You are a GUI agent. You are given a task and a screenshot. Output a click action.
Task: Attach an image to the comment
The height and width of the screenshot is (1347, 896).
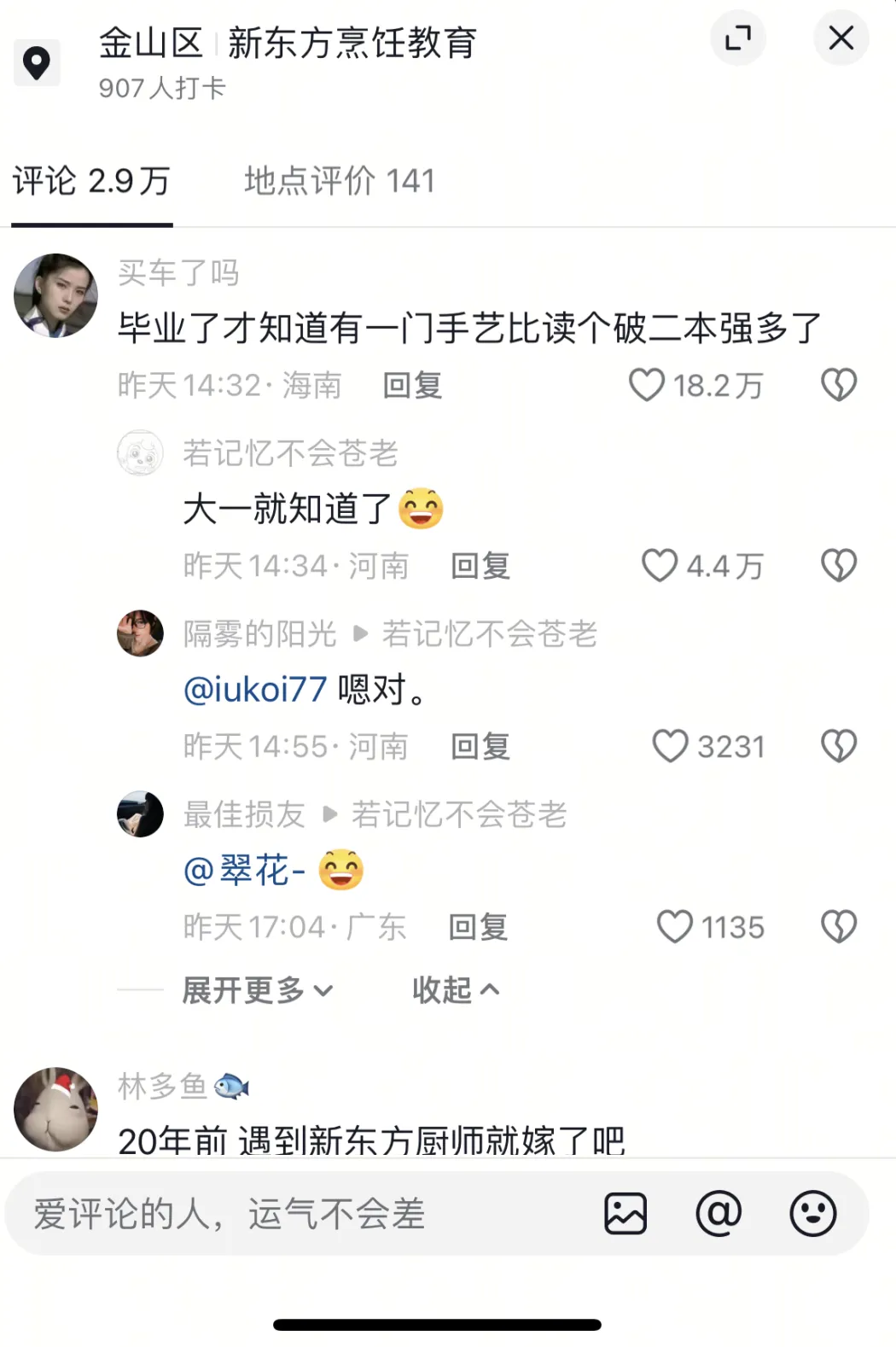(625, 1214)
